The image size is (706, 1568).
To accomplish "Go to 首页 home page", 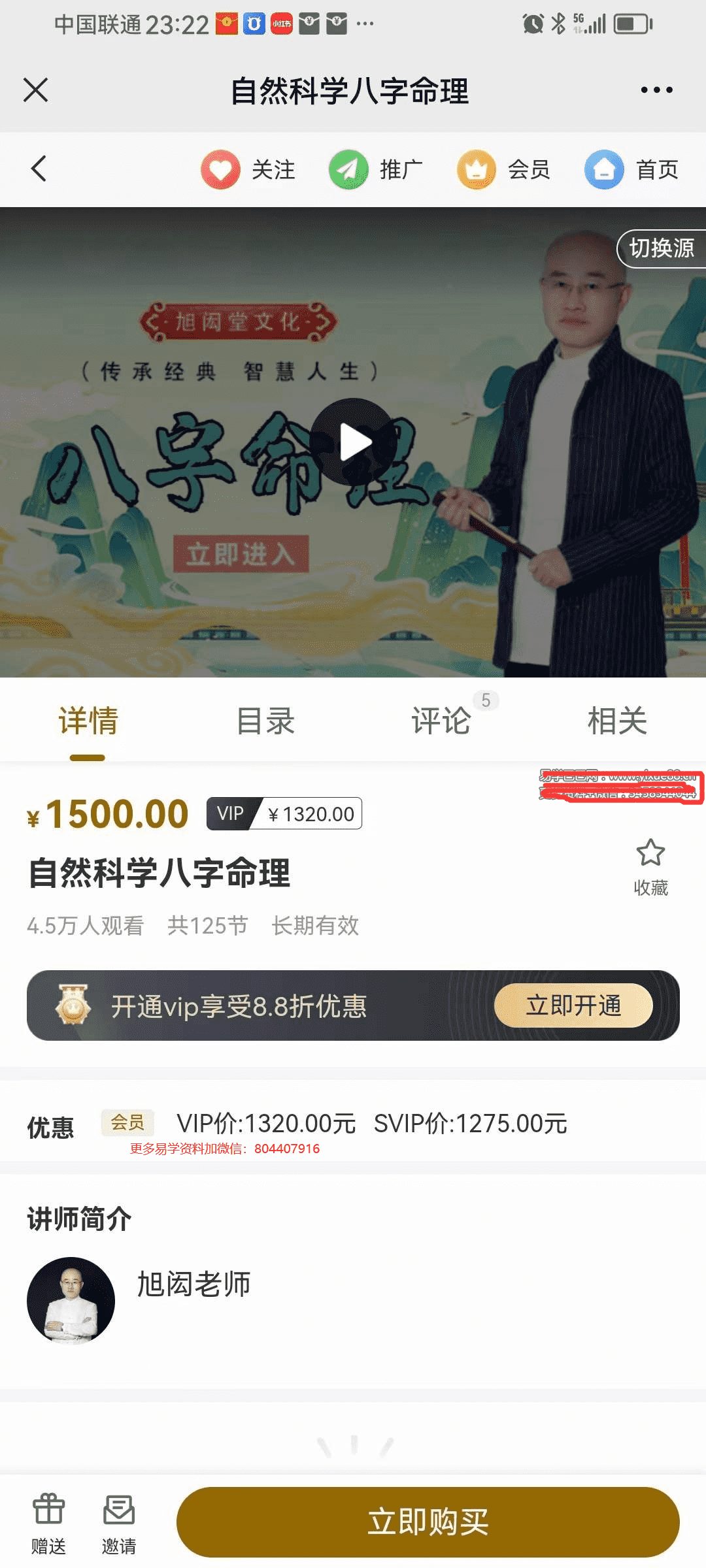I will coord(631,169).
